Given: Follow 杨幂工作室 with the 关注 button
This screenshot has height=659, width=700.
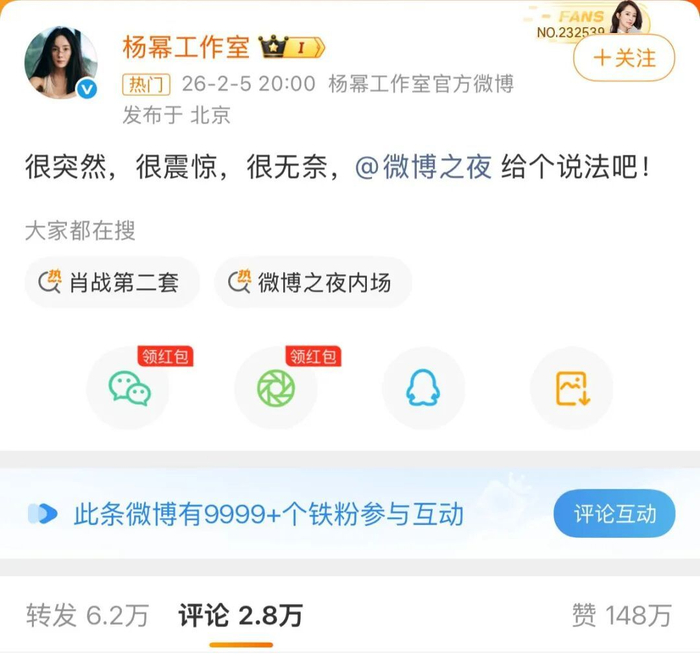Looking at the screenshot, I should [624, 58].
